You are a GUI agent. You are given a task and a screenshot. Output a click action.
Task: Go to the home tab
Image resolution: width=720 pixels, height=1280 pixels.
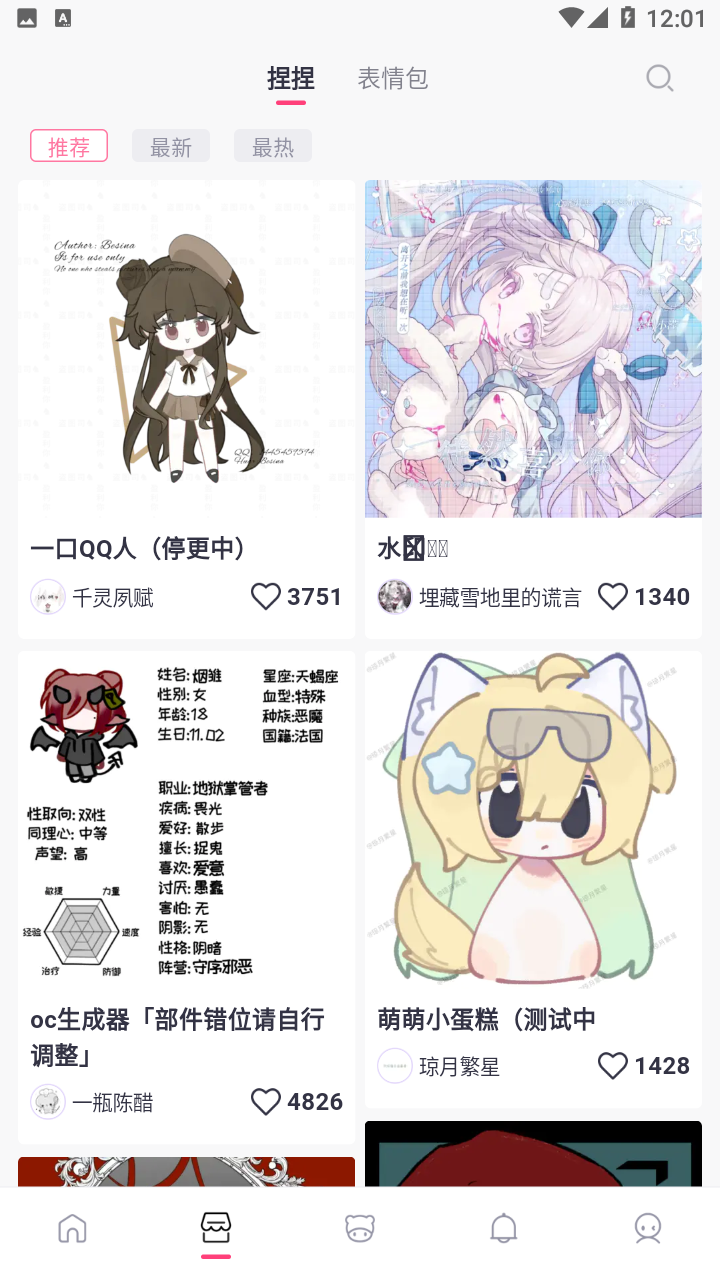click(x=72, y=1228)
